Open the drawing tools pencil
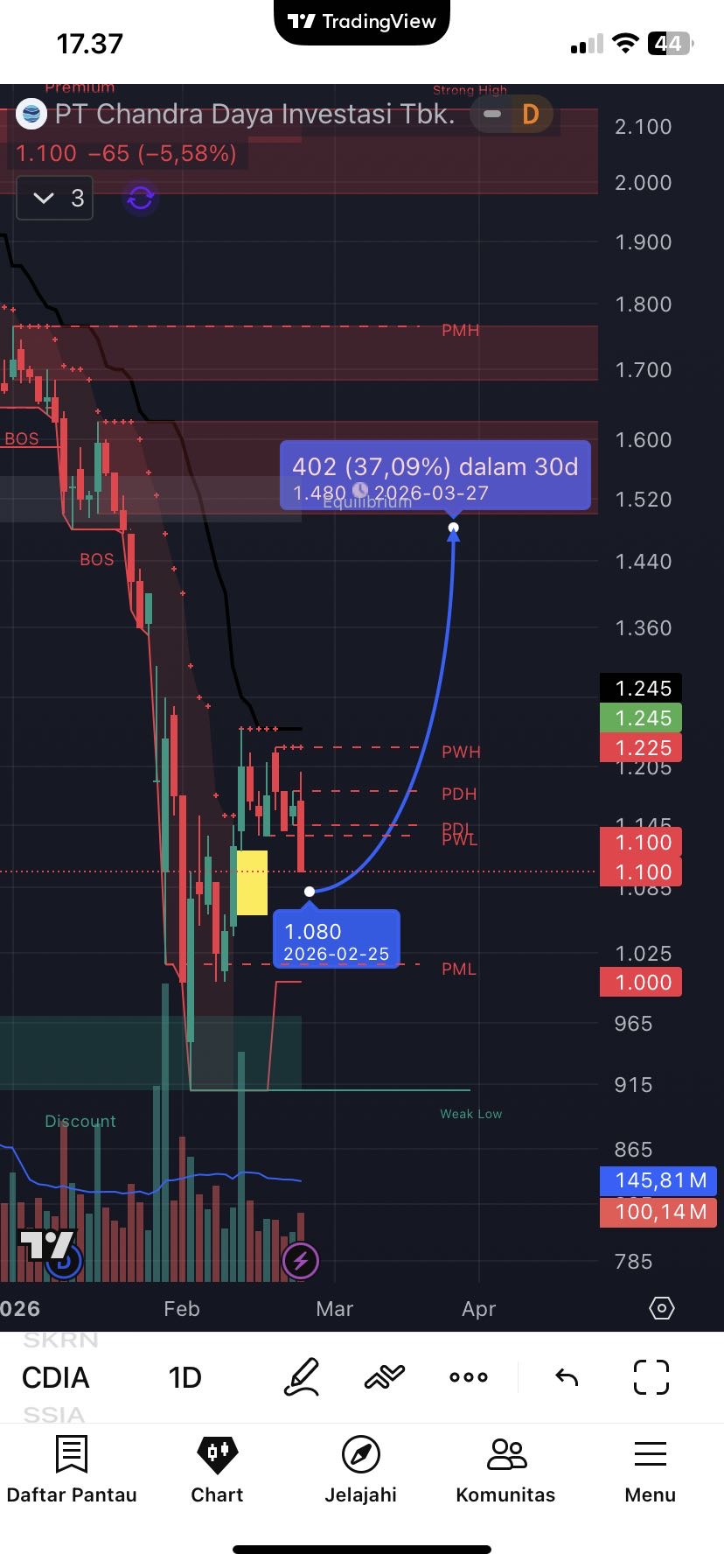This screenshot has height=1568, width=724. [x=302, y=1377]
